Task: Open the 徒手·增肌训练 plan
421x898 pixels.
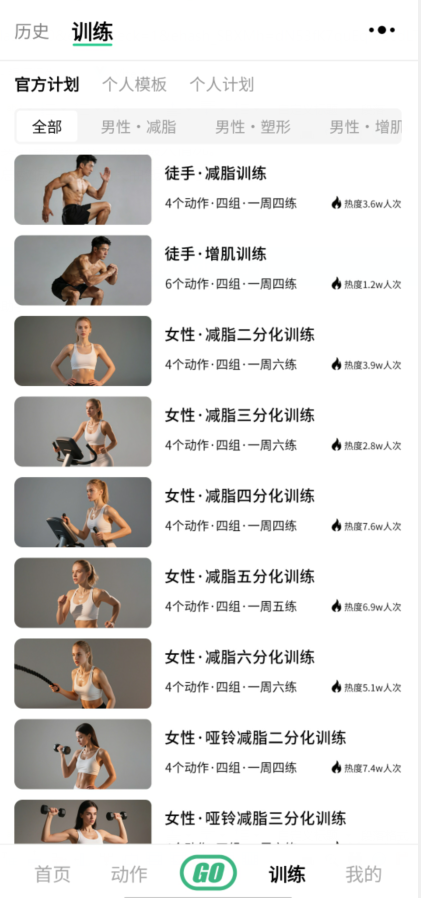Action: coord(208,270)
